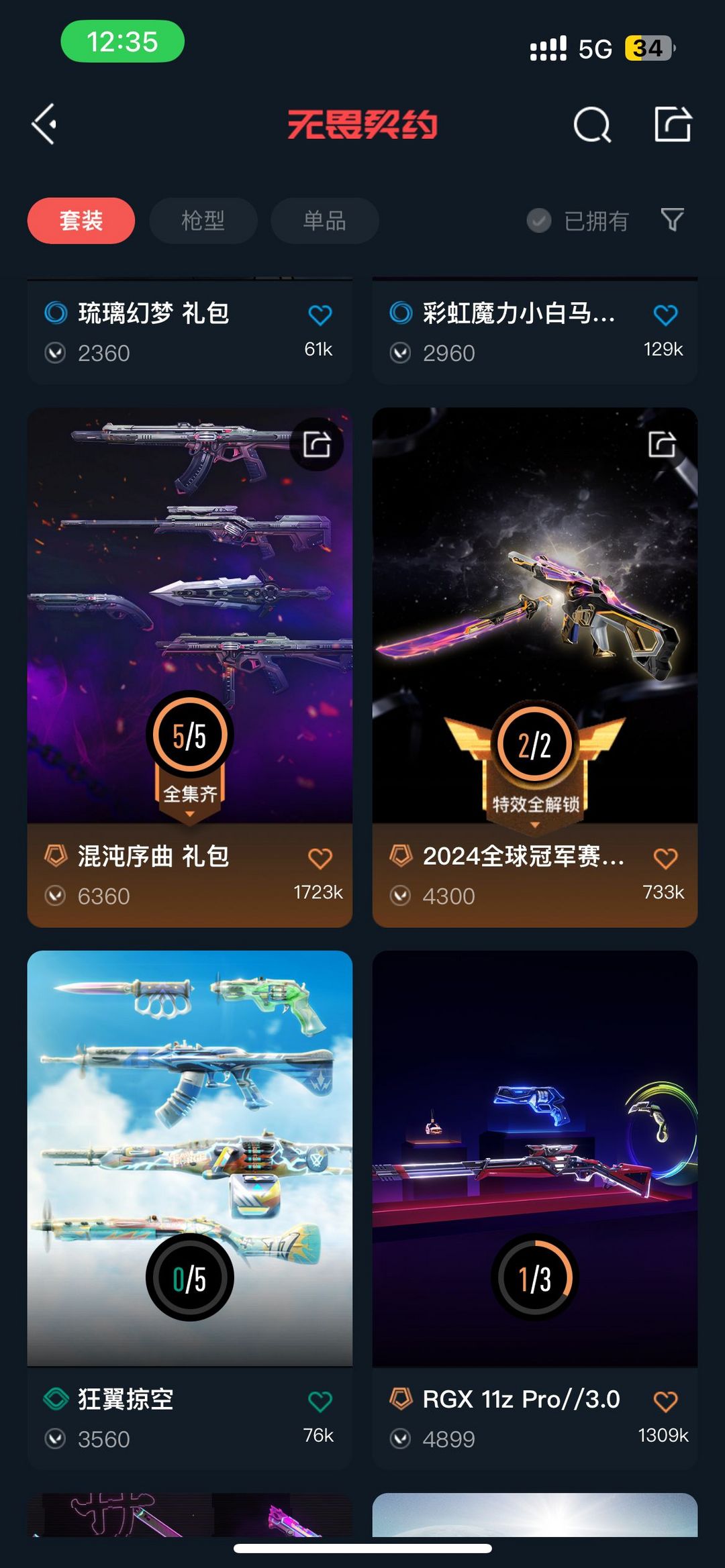Open the 混沌序曲 礼包 bundle card
Image resolution: width=725 pixels, height=1568 pixels.
tap(190, 667)
